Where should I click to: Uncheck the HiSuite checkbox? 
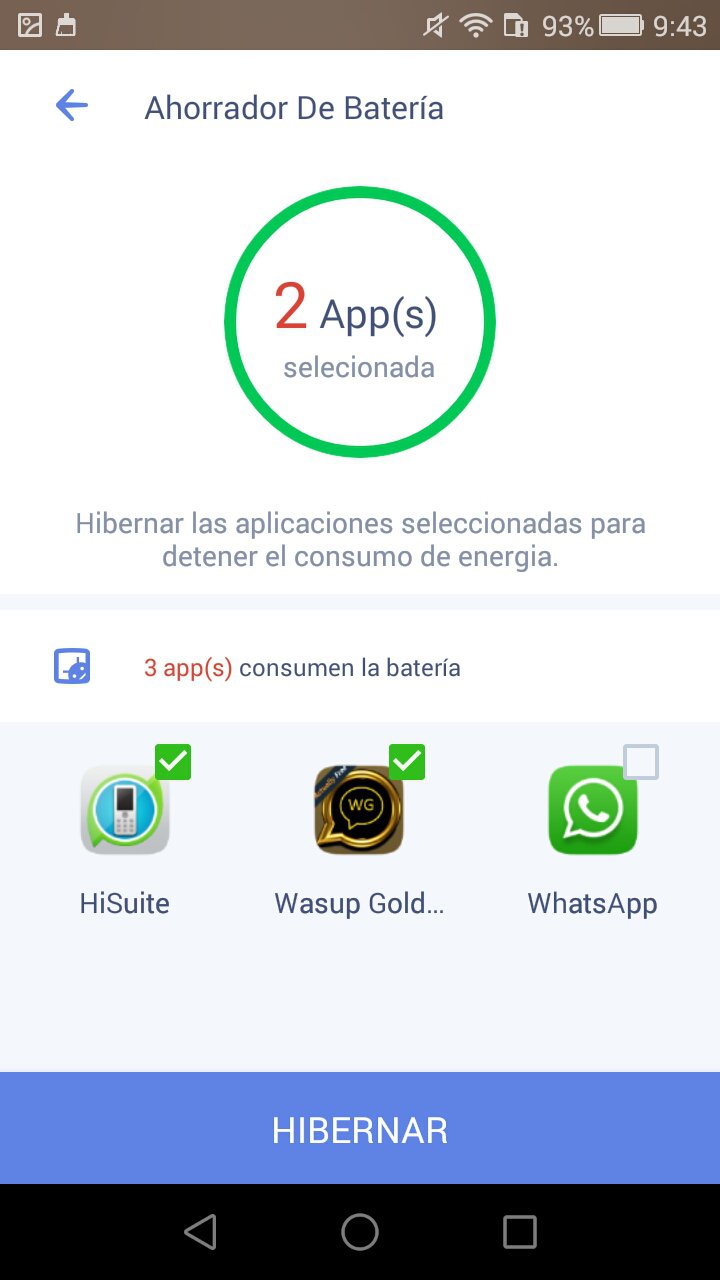click(x=173, y=762)
